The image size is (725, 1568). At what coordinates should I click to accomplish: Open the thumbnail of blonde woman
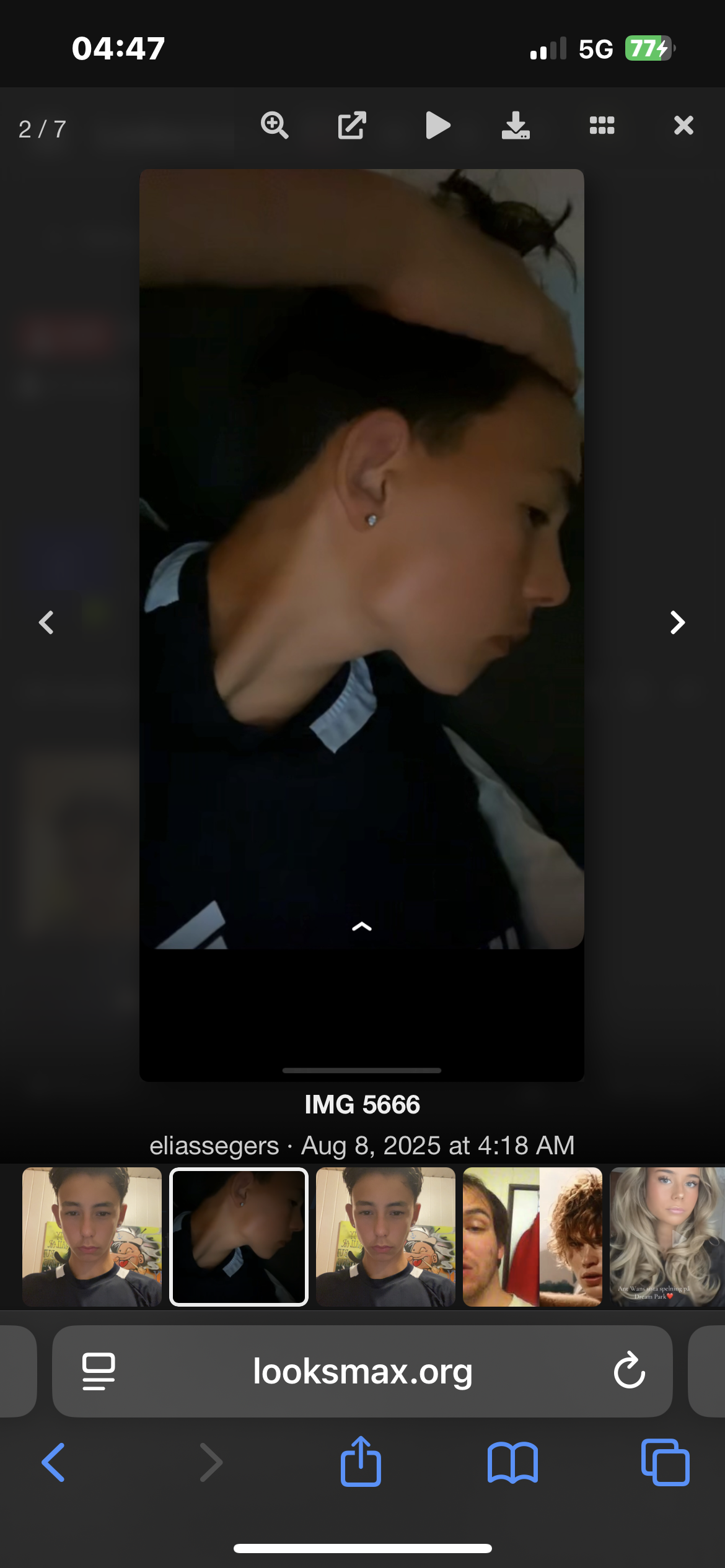[x=667, y=1237]
